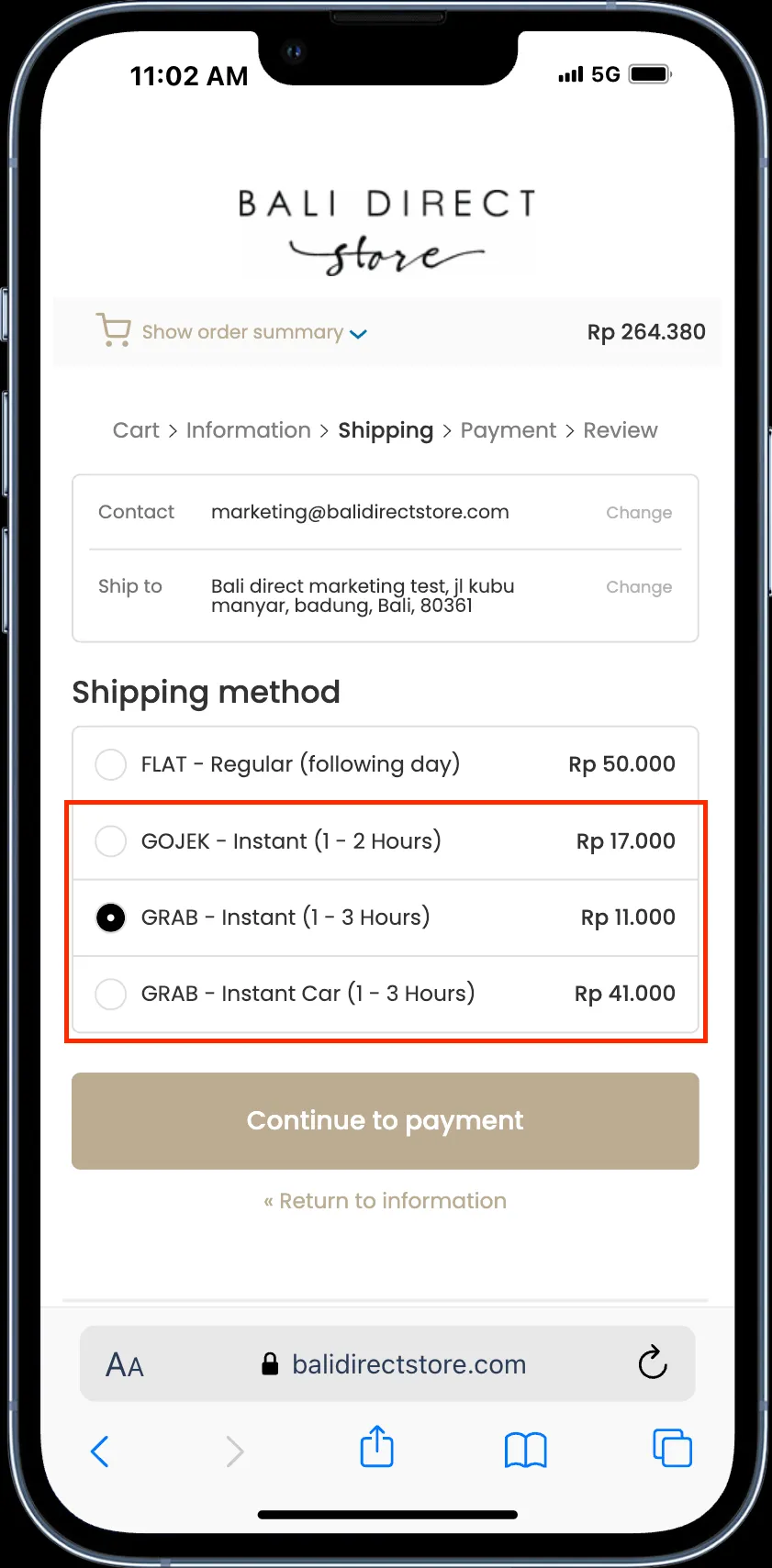Screen dimensions: 772x1568
Task: Select GRAB - Instant 1-3 Hours option
Action: pyautogui.click(x=111, y=917)
